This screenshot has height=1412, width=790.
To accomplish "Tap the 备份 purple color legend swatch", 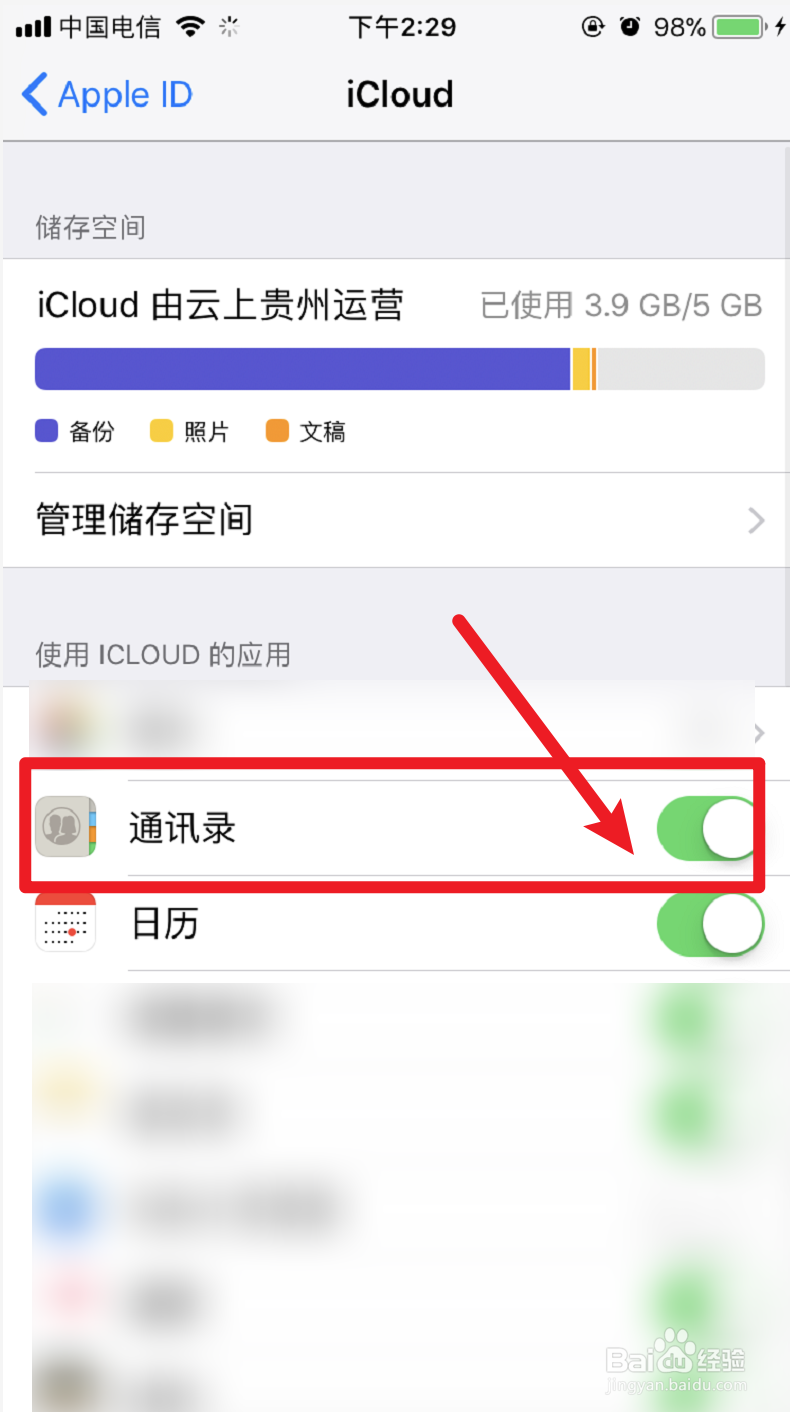I will [43, 430].
